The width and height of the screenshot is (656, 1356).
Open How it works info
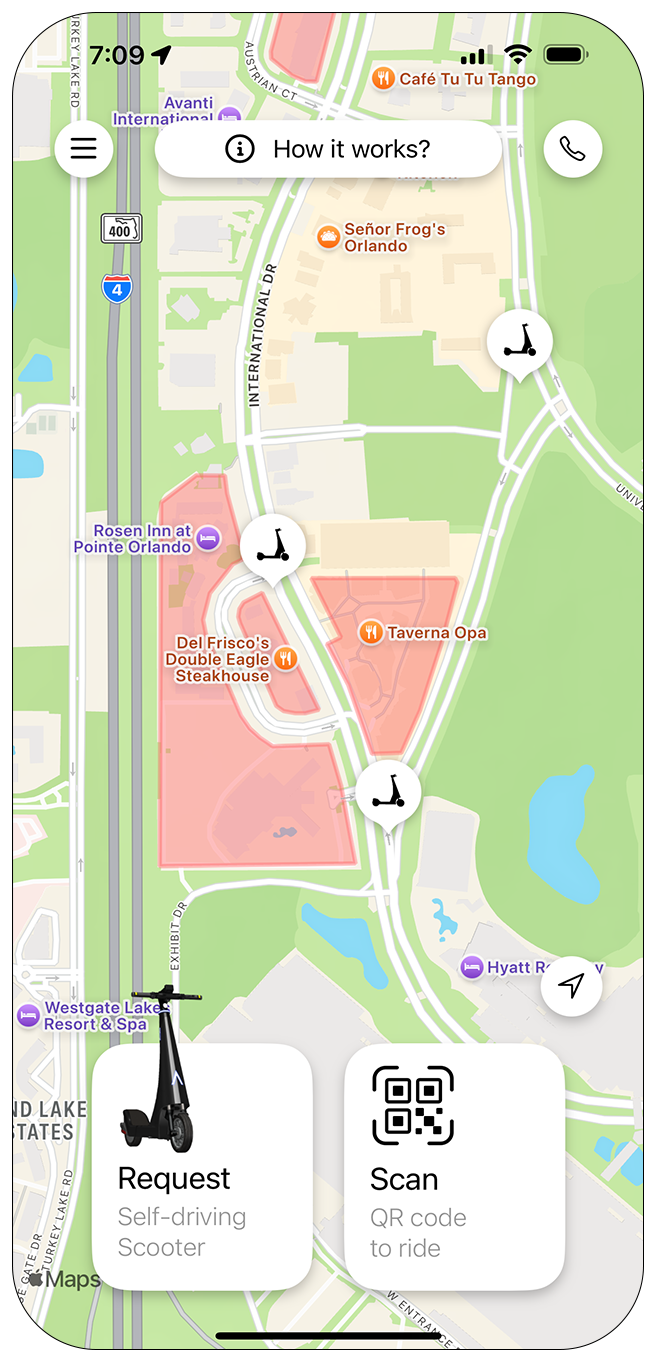[x=328, y=150]
